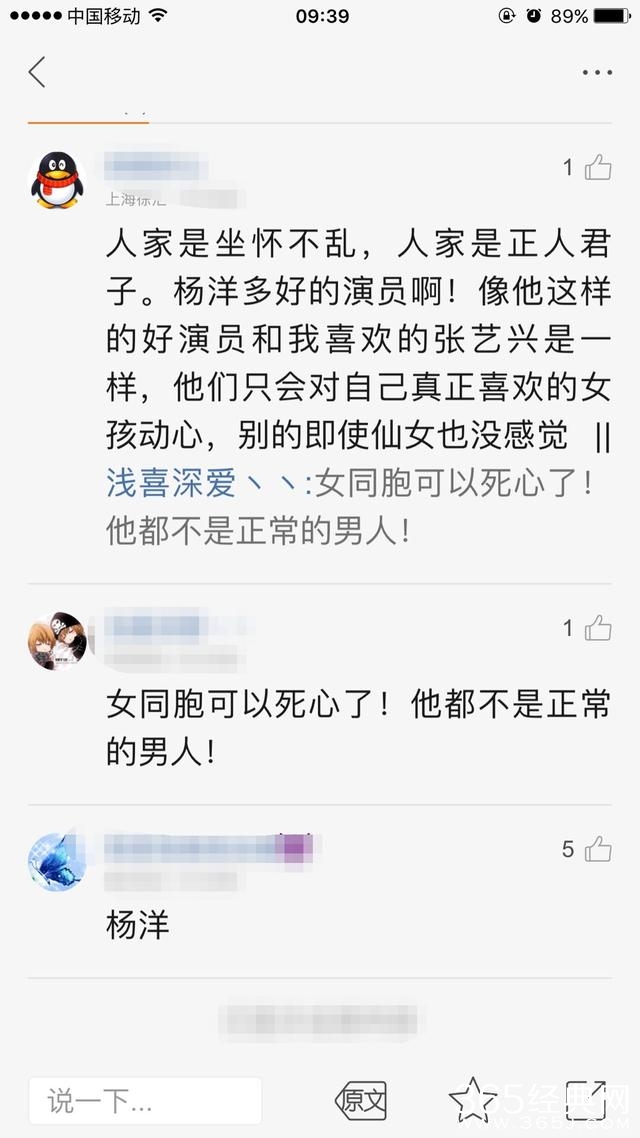Open the profile of the anime-avatar commenter
640x1138 pixels.
pyautogui.click(x=57, y=641)
